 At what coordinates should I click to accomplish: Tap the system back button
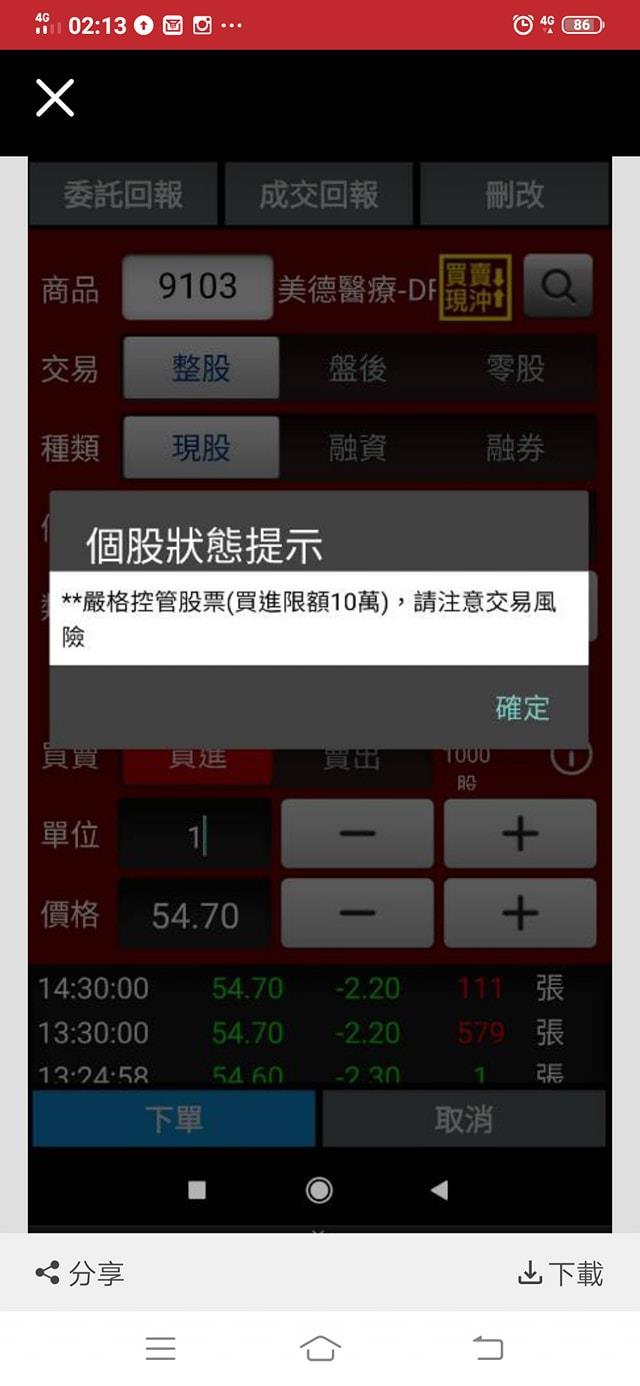point(488,1348)
